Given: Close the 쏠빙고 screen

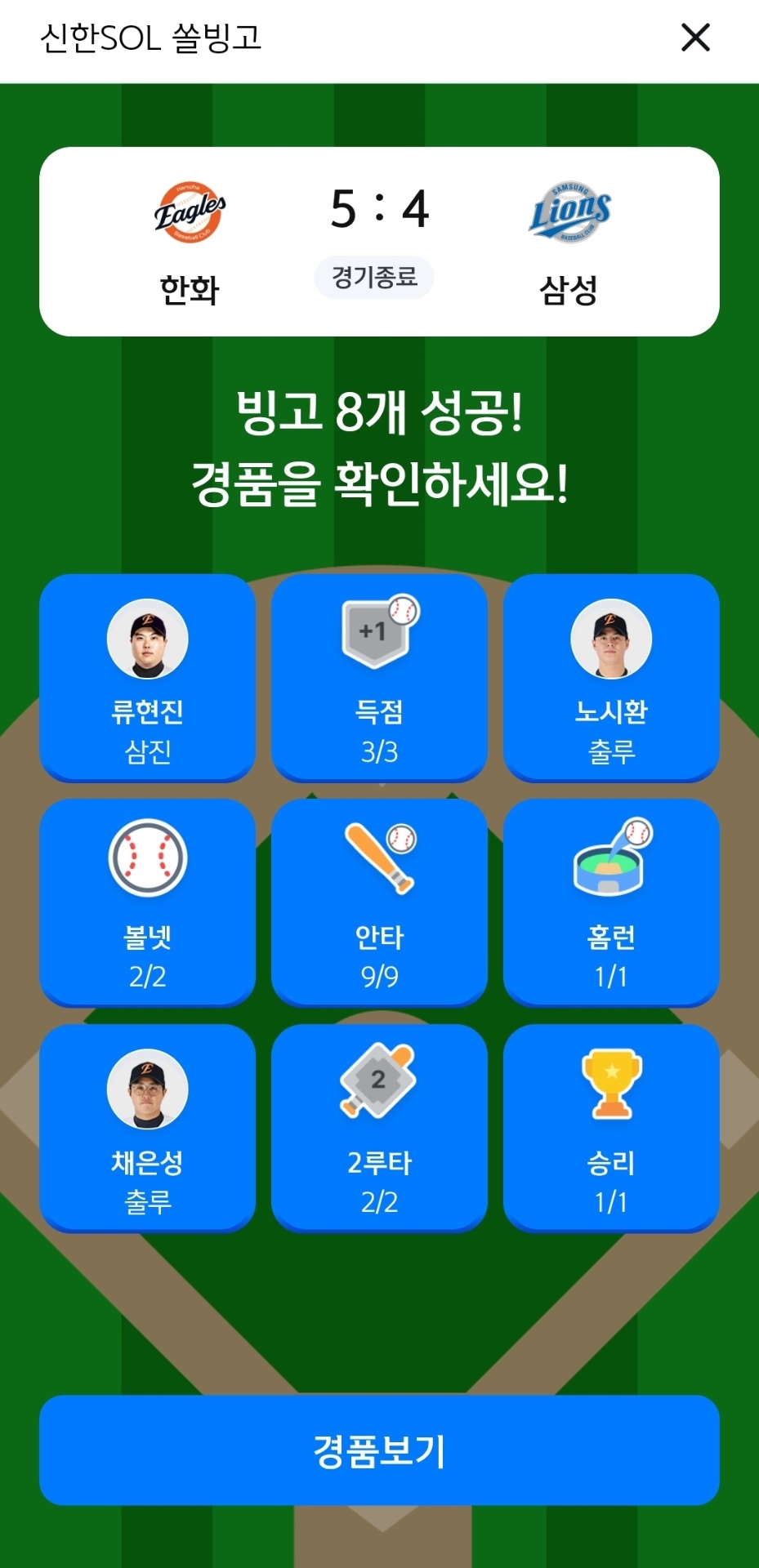Looking at the screenshot, I should pos(695,38).
